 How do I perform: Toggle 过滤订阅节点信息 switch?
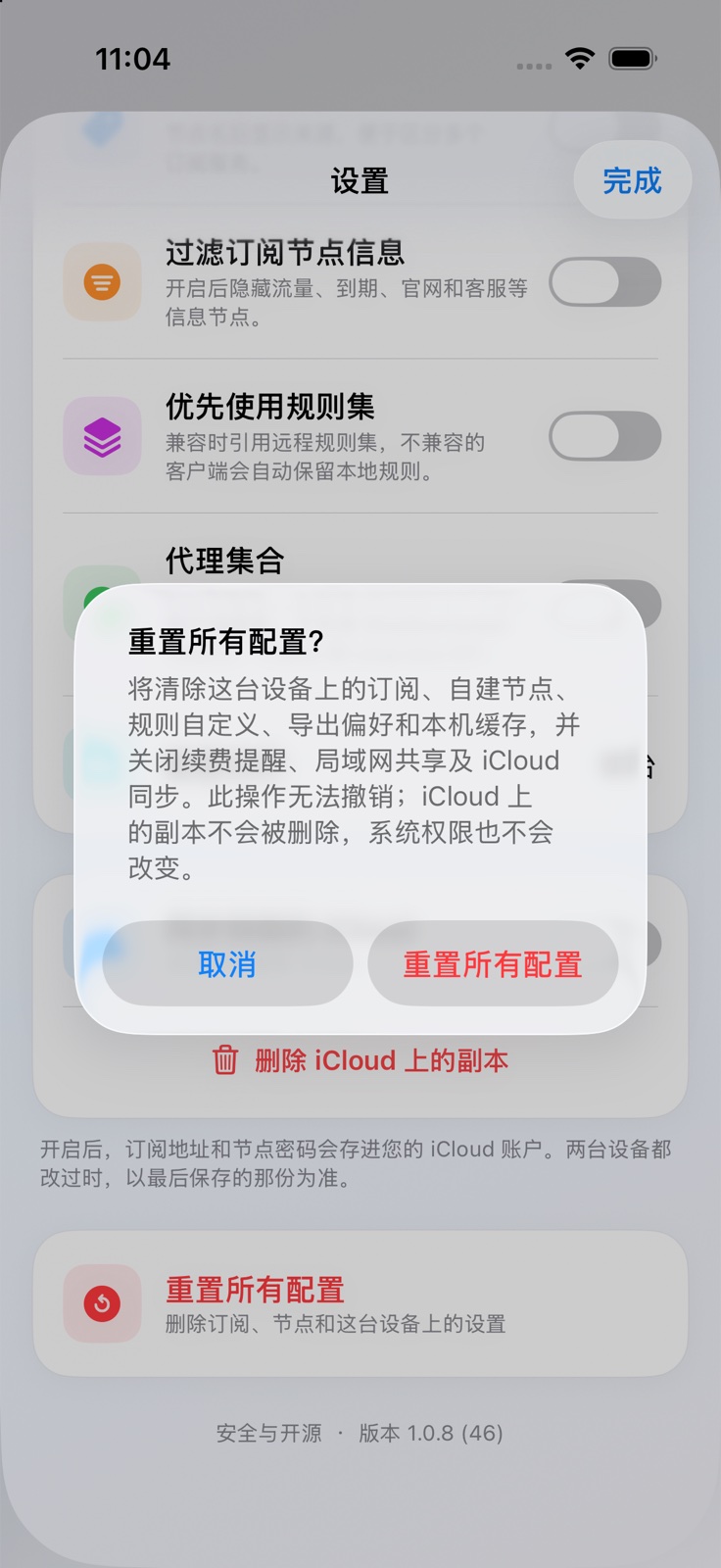pyautogui.click(x=604, y=282)
